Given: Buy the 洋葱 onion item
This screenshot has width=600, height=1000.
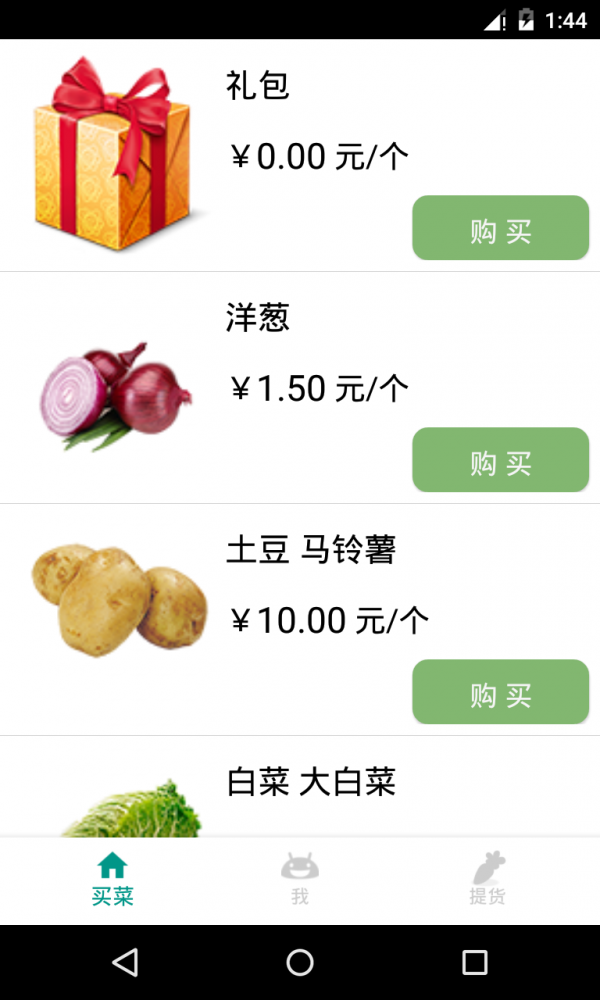Looking at the screenshot, I should 500,460.
